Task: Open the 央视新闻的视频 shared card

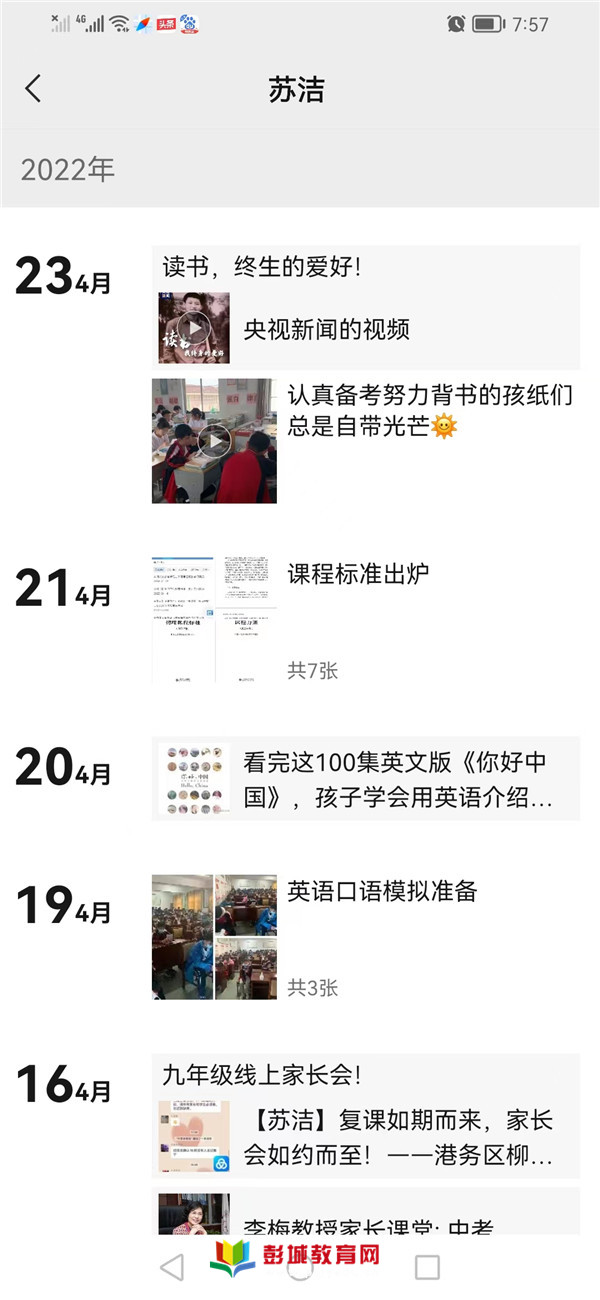Action: coord(366,329)
